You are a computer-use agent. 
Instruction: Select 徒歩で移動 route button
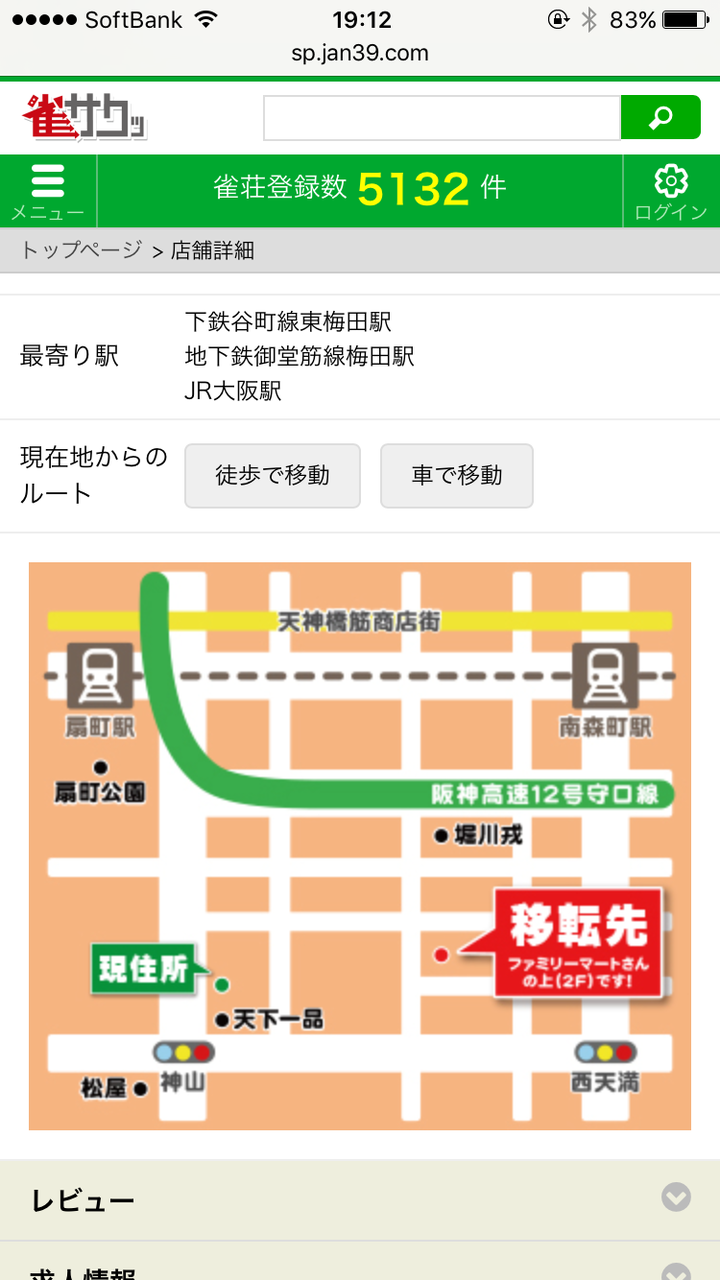tap(272, 475)
